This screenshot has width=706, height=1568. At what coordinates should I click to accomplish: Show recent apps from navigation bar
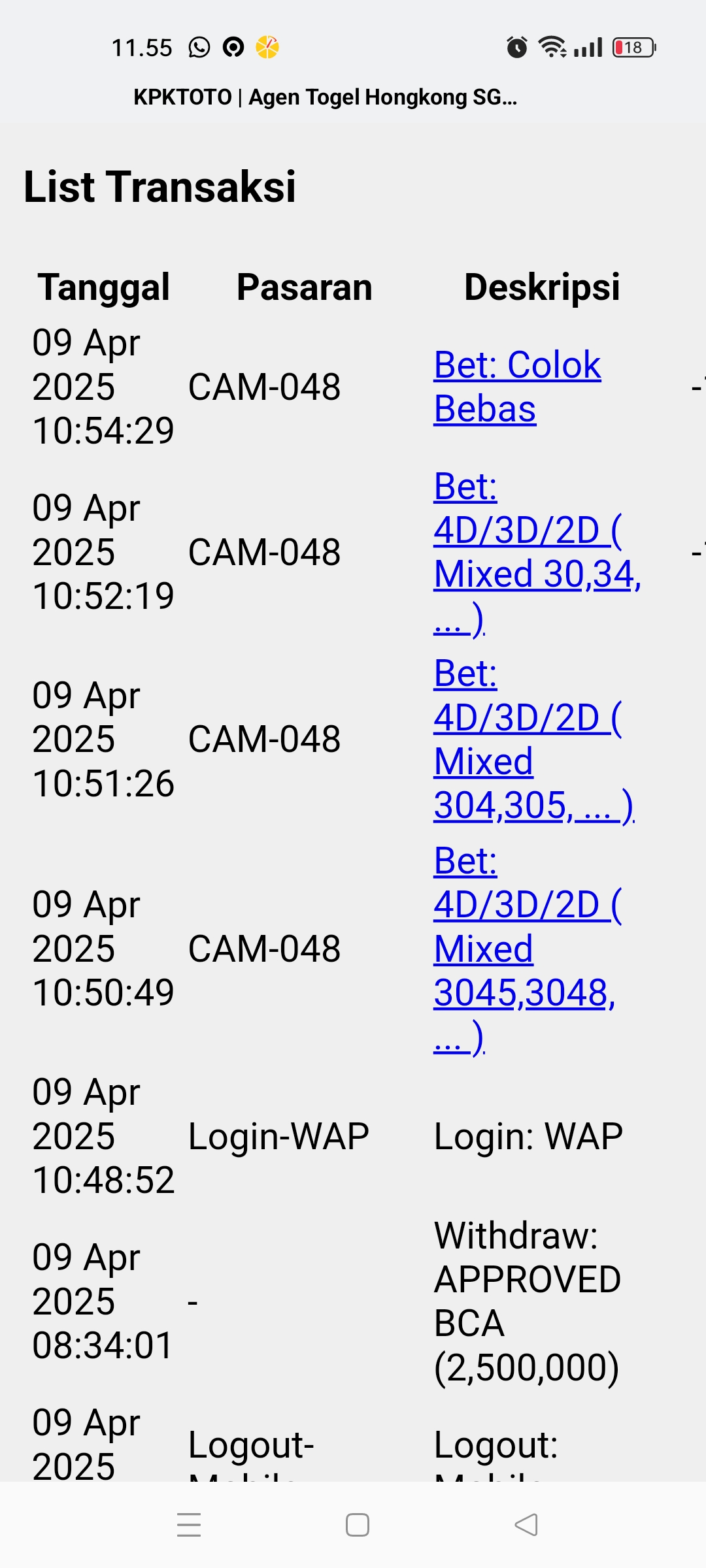(x=189, y=1525)
